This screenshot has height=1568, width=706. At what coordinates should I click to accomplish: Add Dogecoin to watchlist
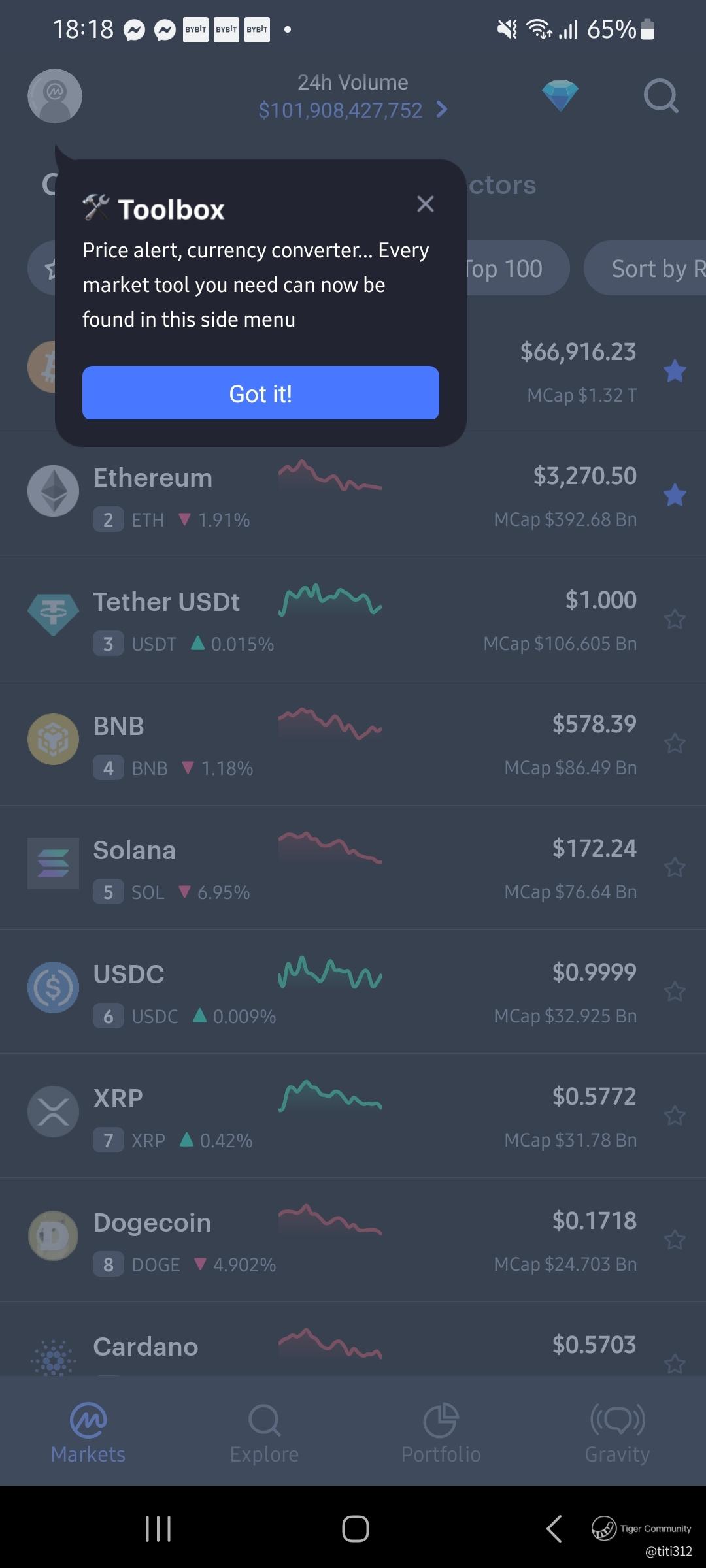click(x=675, y=1240)
